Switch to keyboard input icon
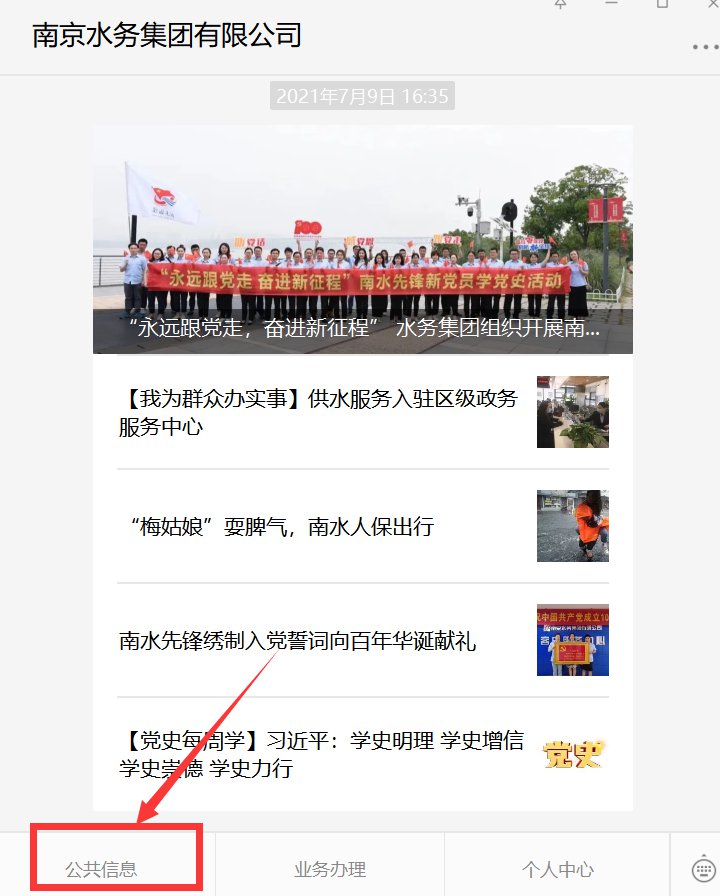This screenshot has width=720, height=896. (x=703, y=868)
